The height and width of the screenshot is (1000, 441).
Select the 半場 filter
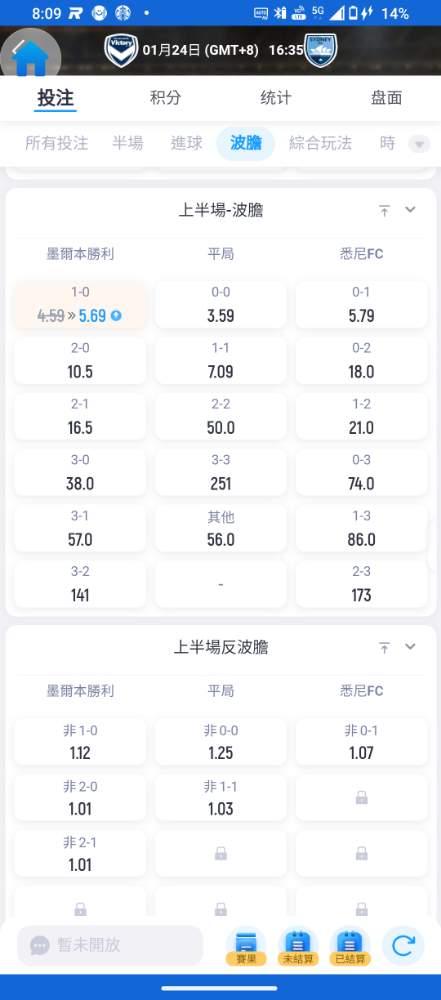tap(128, 143)
